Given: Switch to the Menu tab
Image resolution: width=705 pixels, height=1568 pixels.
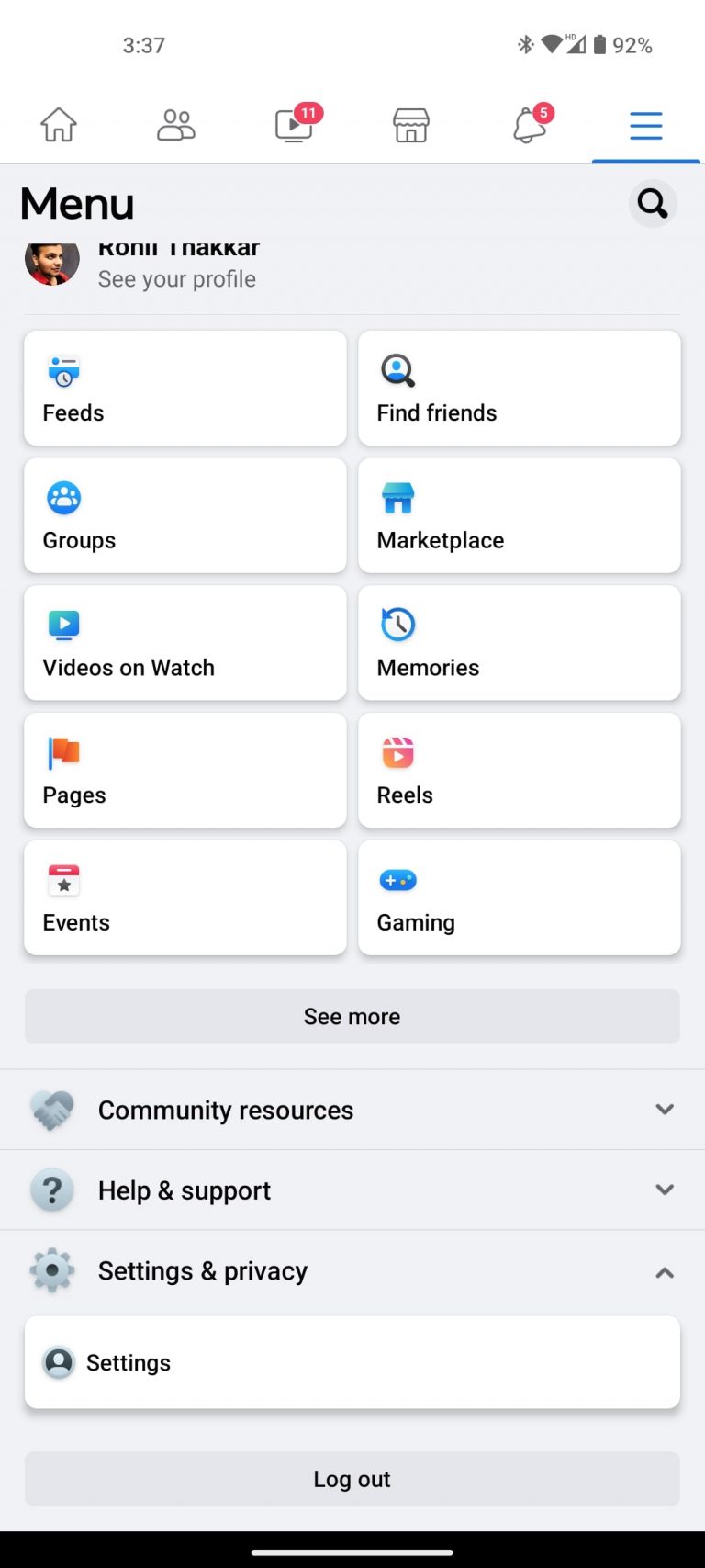Looking at the screenshot, I should coord(645,125).
